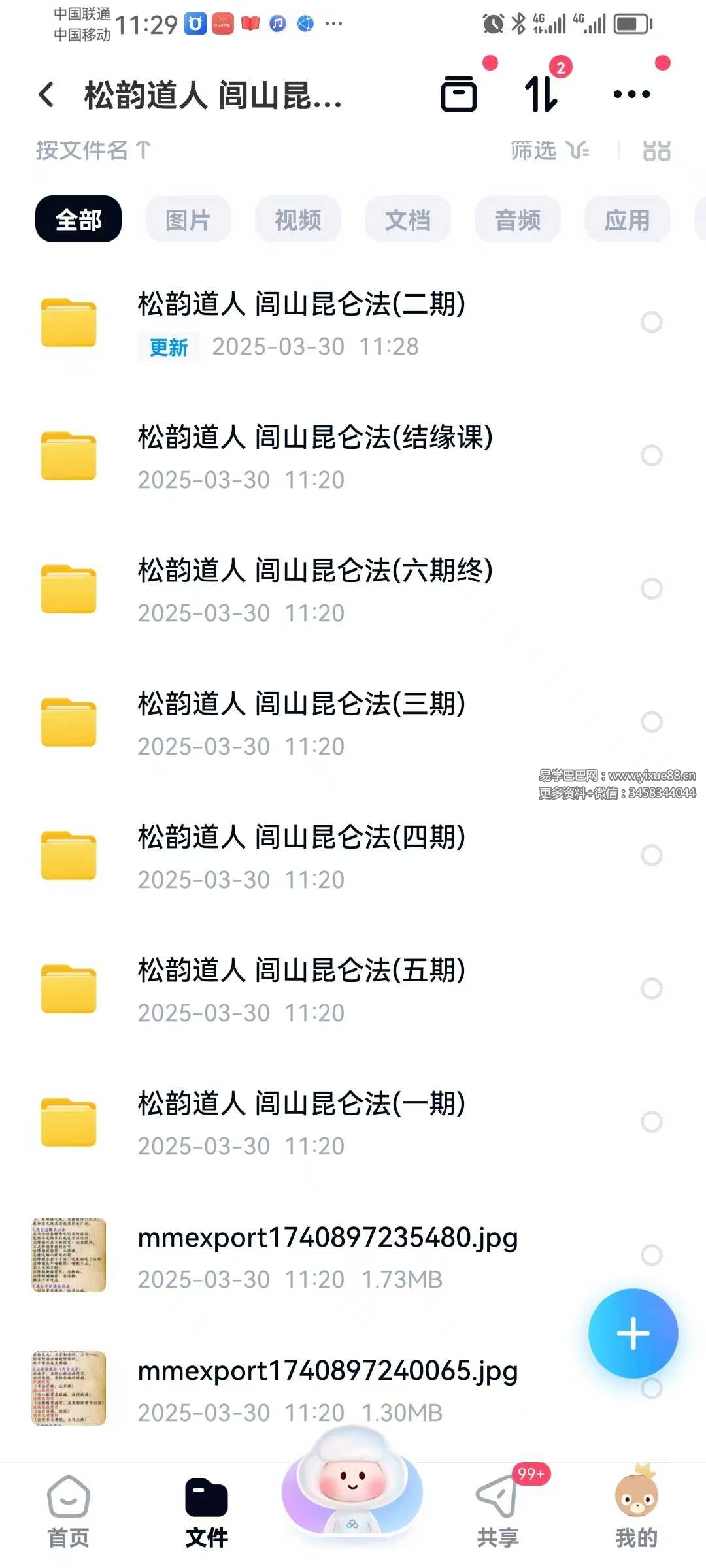Screen dimensions: 706x1568
Task: Tap the floating plus button
Action: [632, 1334]
